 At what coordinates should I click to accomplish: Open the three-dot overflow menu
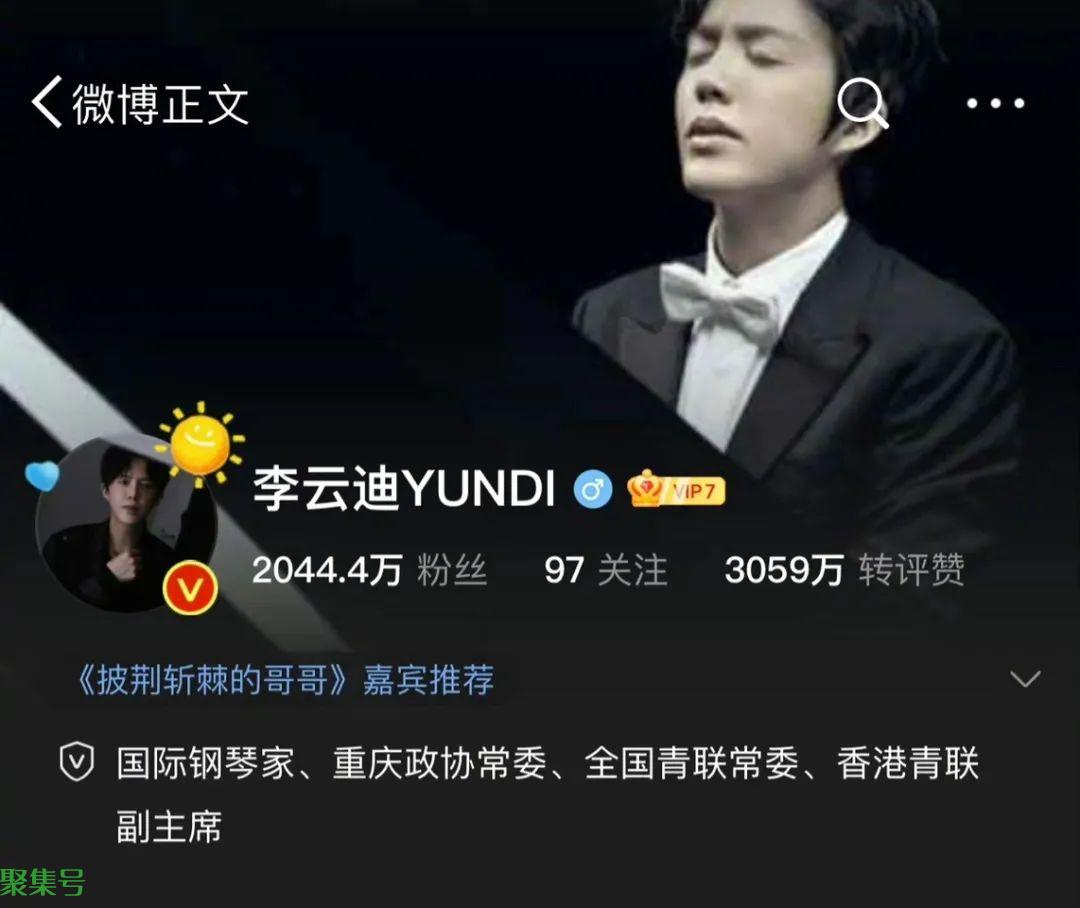click(x=995, y=103)
